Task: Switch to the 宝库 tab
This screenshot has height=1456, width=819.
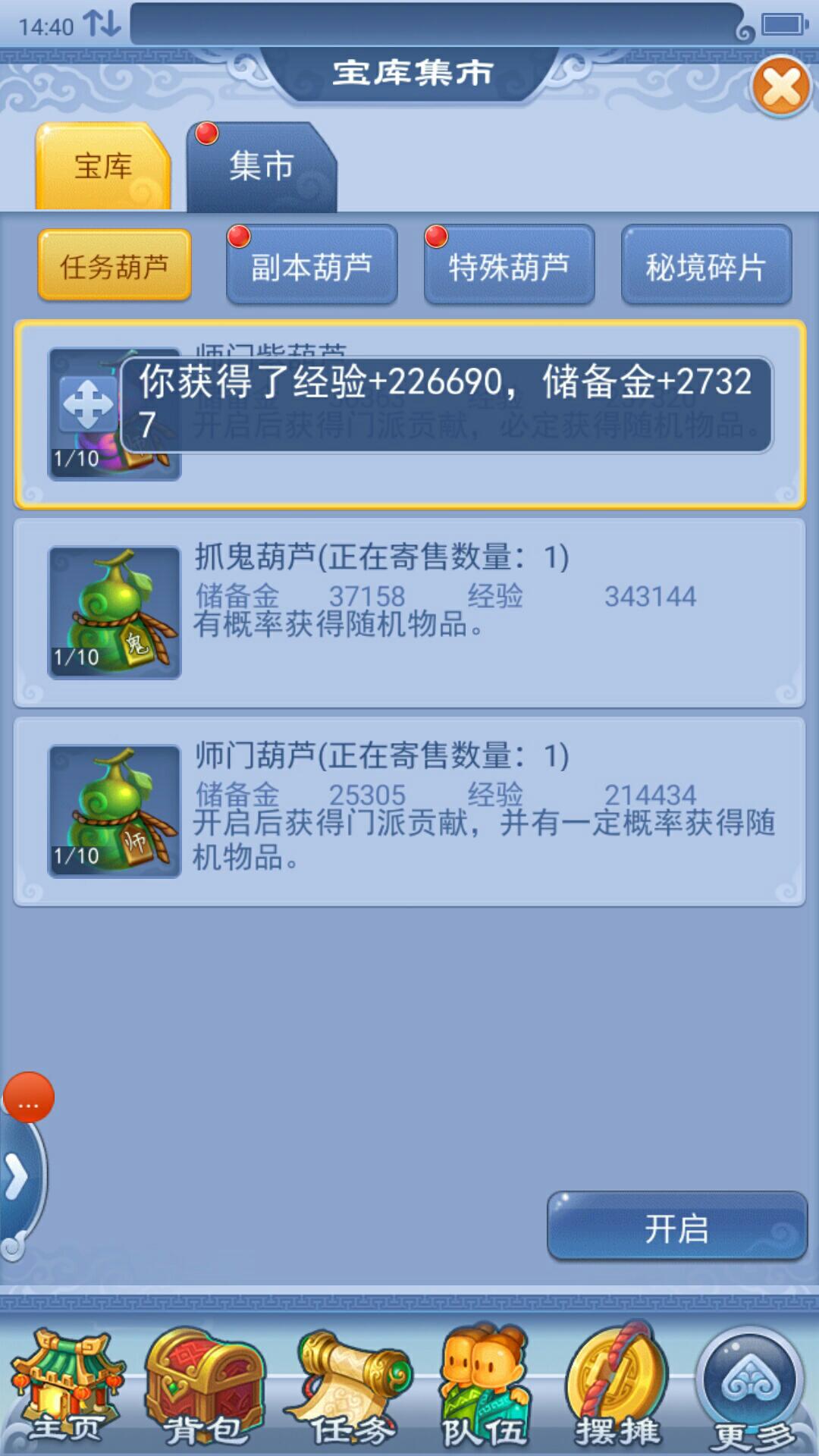Action: pyautogui.click(x=103, y=167)
